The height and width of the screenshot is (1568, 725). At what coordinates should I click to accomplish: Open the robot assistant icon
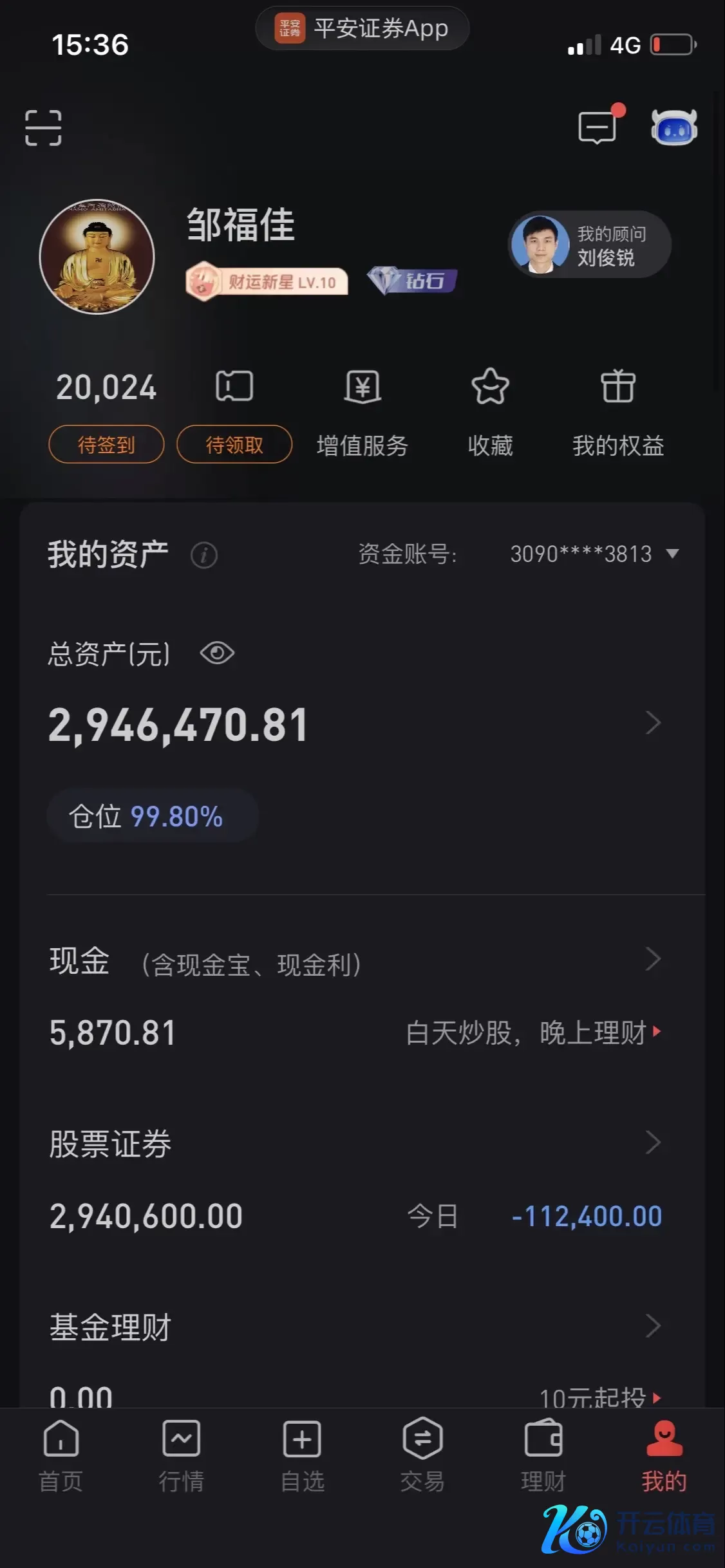coord(673,127)
